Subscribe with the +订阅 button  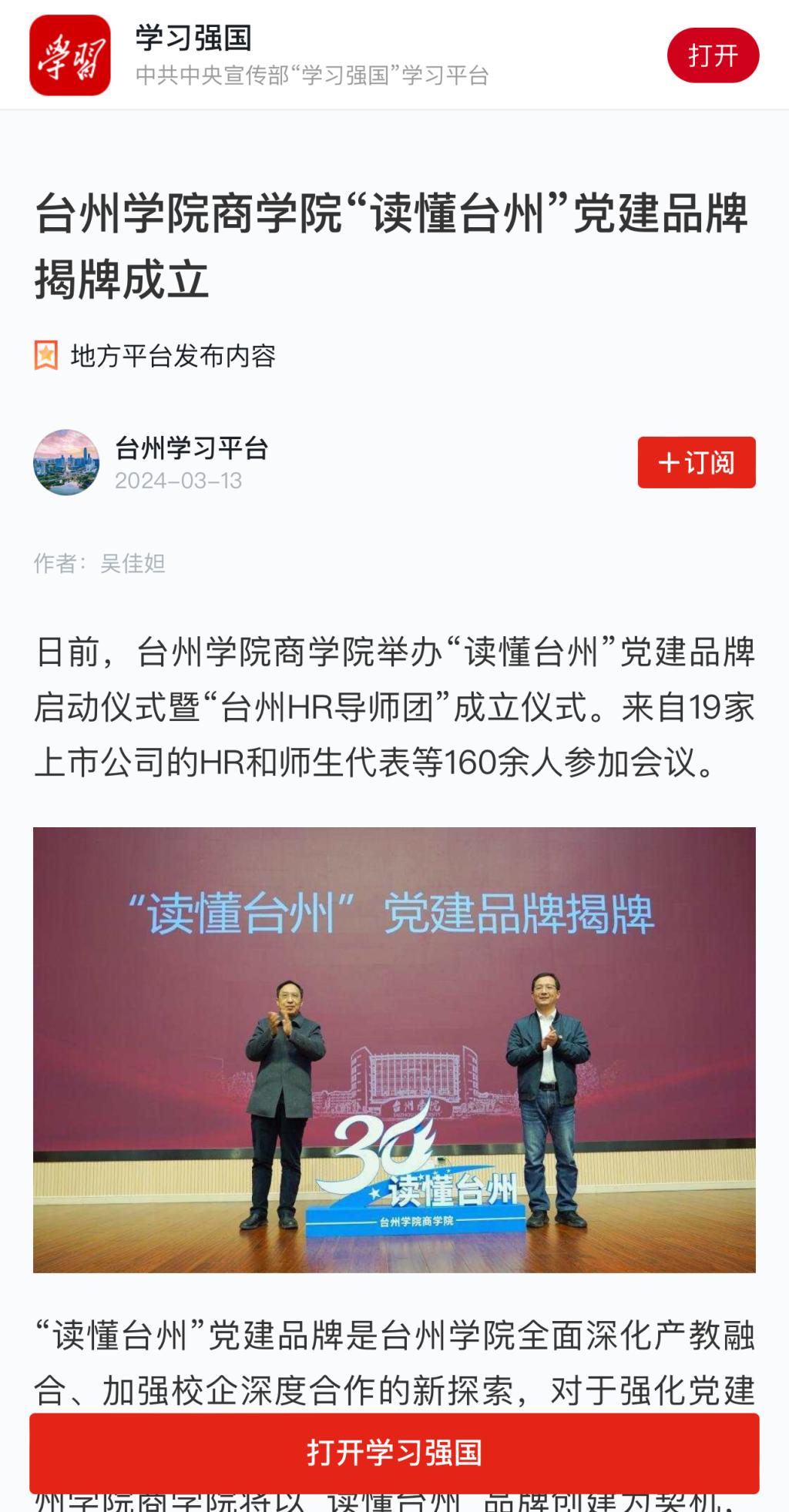point(696,462)
